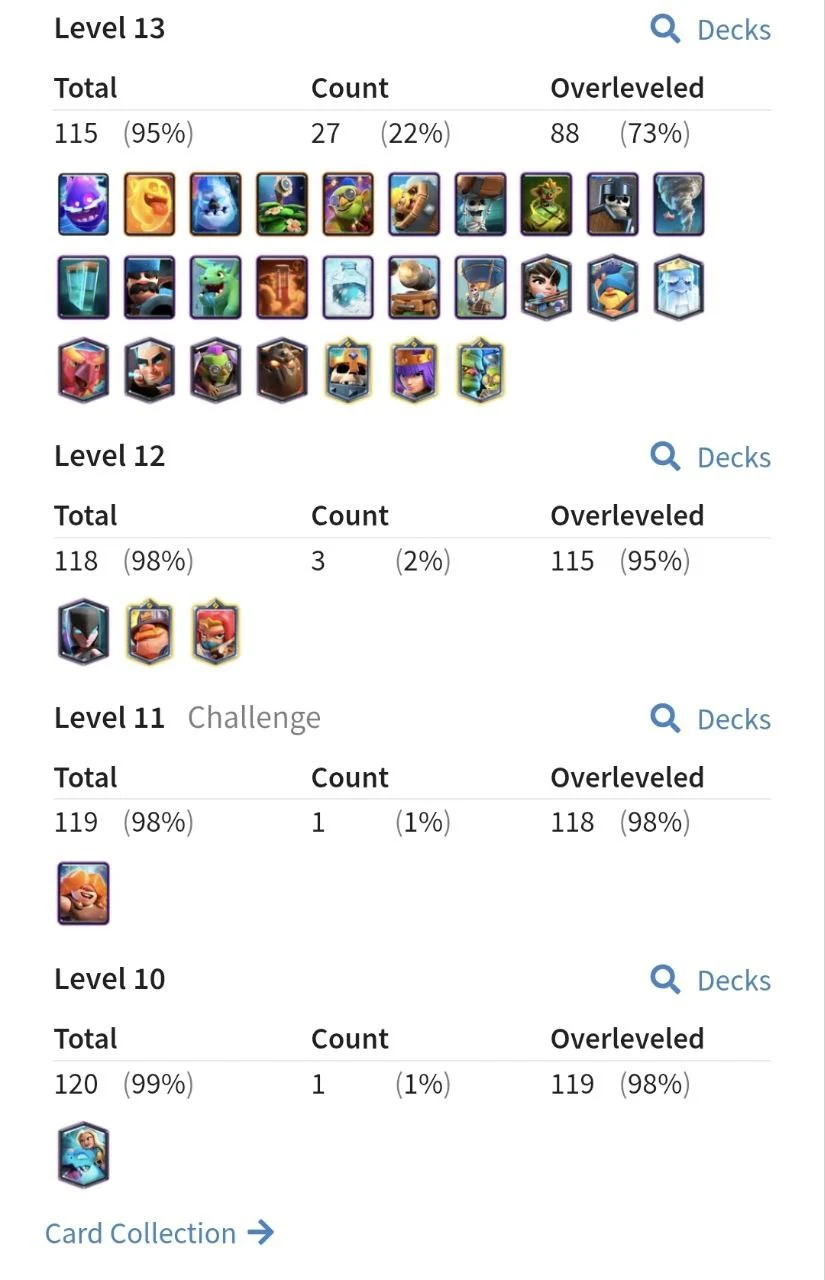The image size is (825, 1280).
Task: Open Decks search for Level 11 Challenge
Action: 712,719
